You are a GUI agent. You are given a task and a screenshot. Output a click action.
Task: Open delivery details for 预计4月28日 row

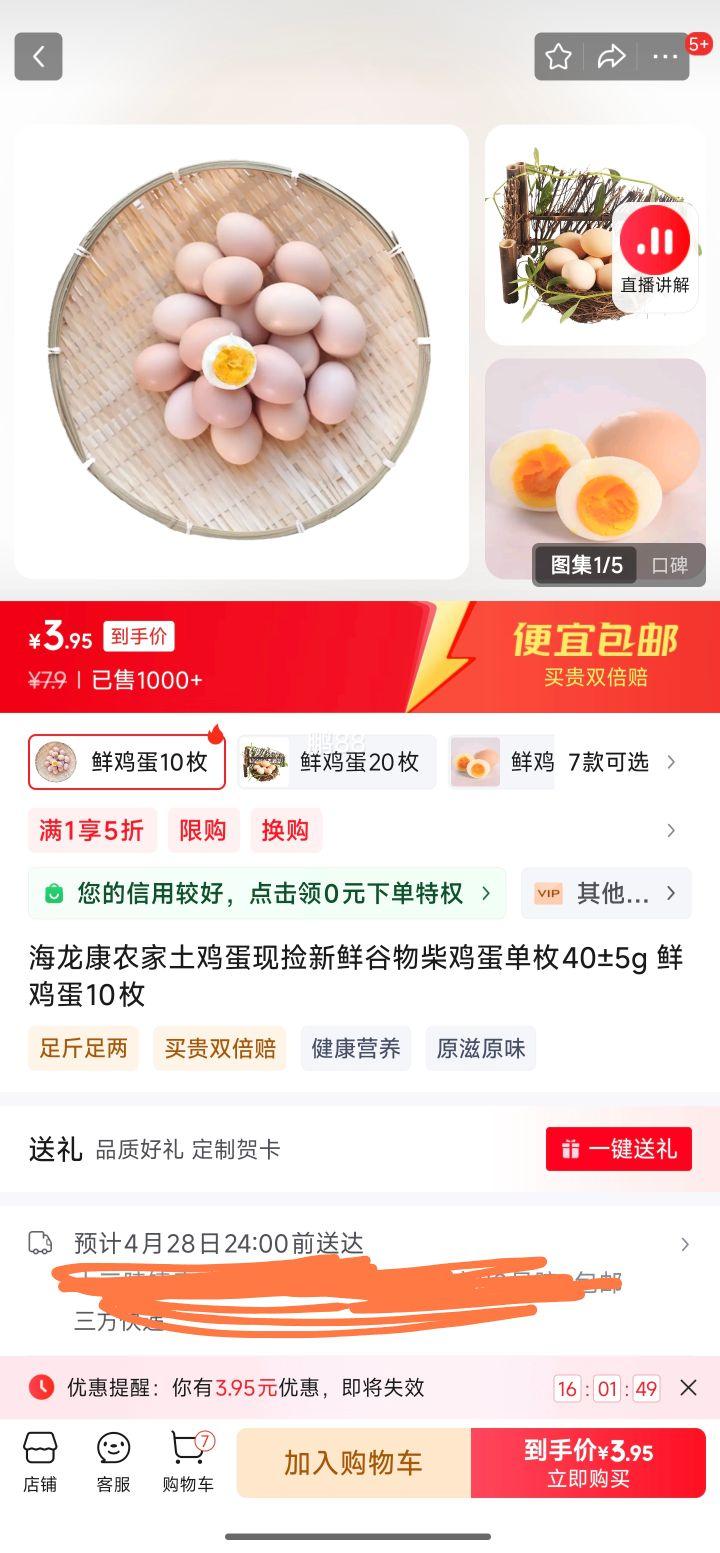point(359,1244)
